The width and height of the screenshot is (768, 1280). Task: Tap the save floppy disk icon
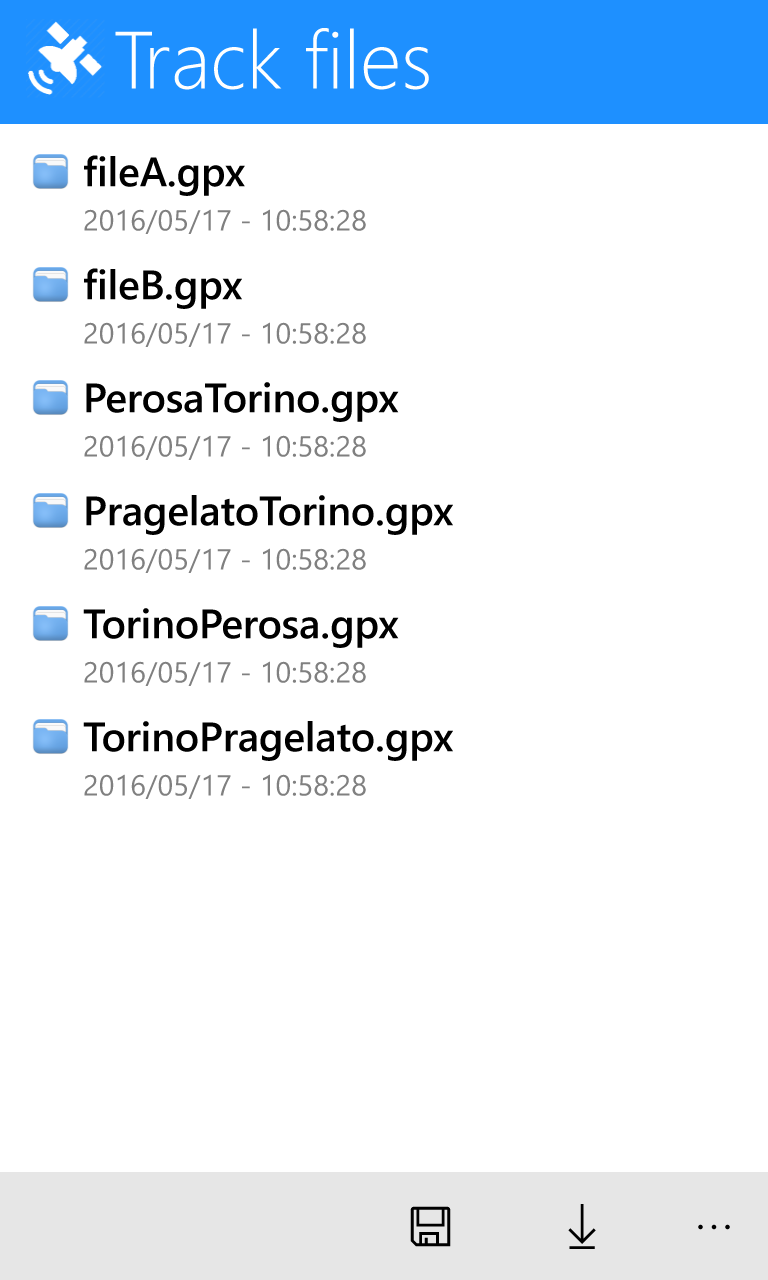[430, 1226]
